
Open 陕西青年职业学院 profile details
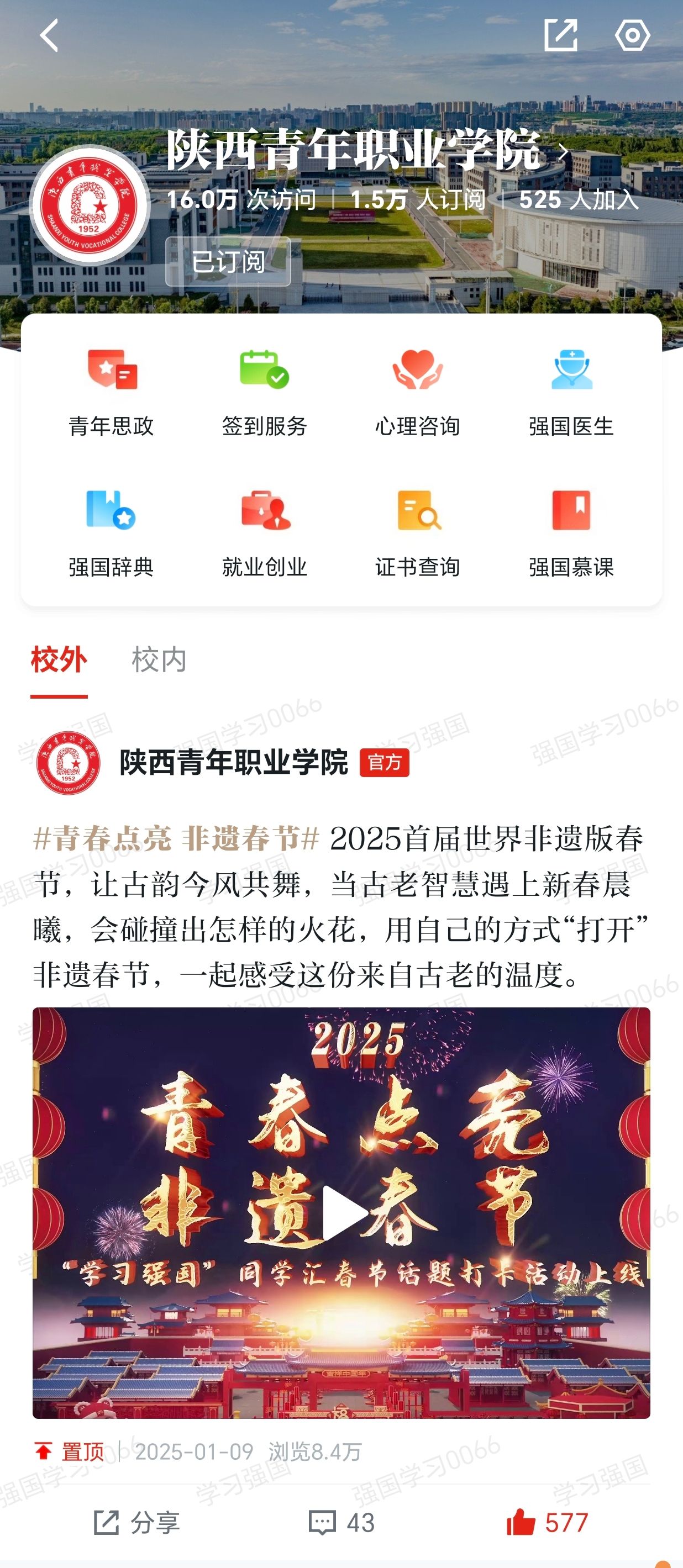[x=366, y=150]
